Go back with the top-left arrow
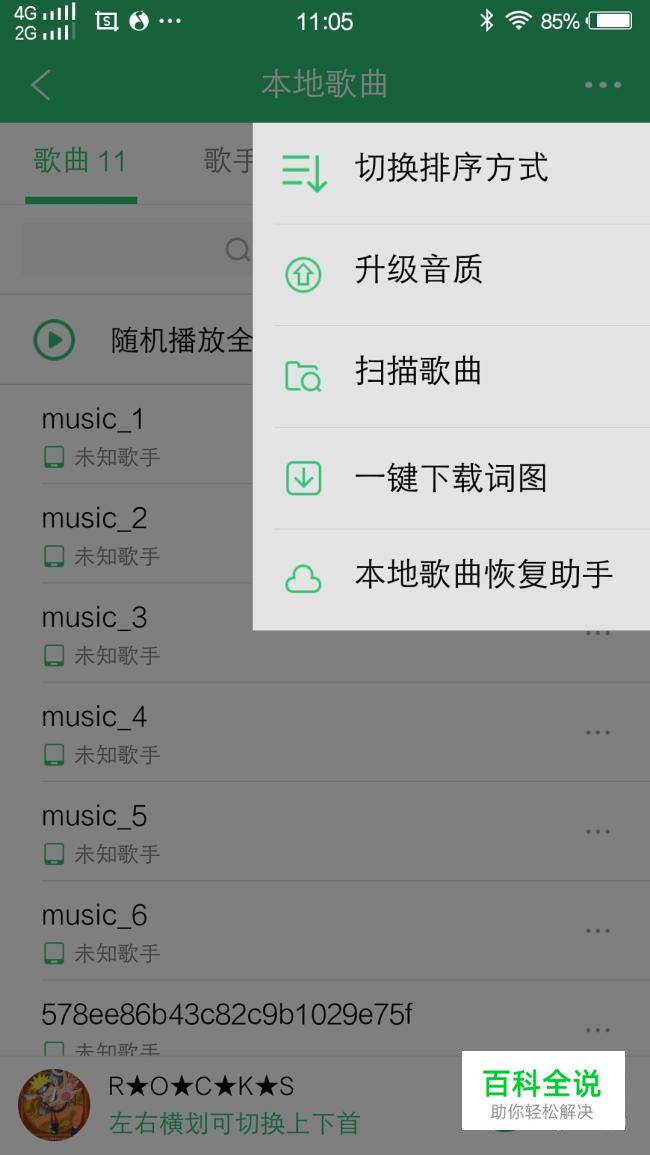The width and height of the screenshot is (650, 1155). (41, 85)
